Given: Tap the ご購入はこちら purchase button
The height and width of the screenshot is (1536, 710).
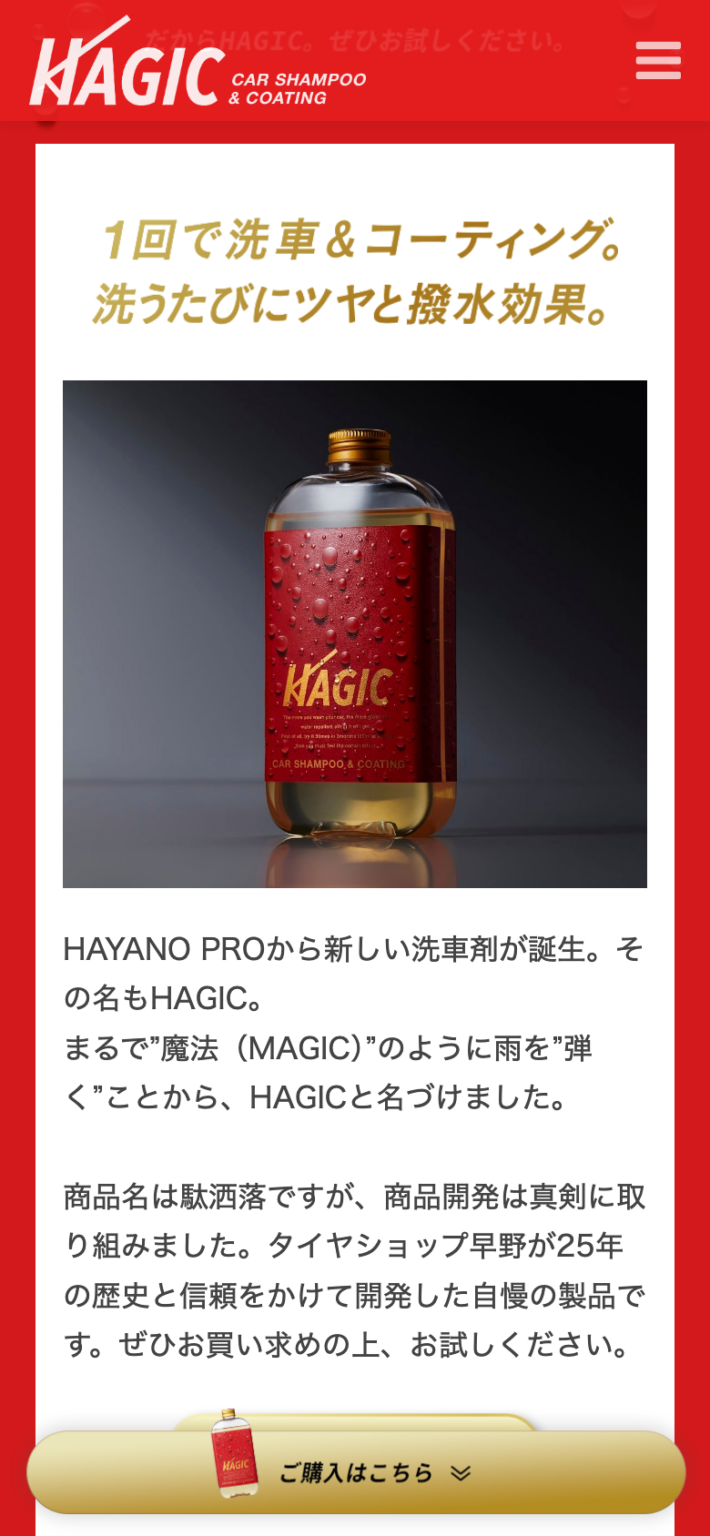Looking at the screenshot, I should (x=356, y=1472).
